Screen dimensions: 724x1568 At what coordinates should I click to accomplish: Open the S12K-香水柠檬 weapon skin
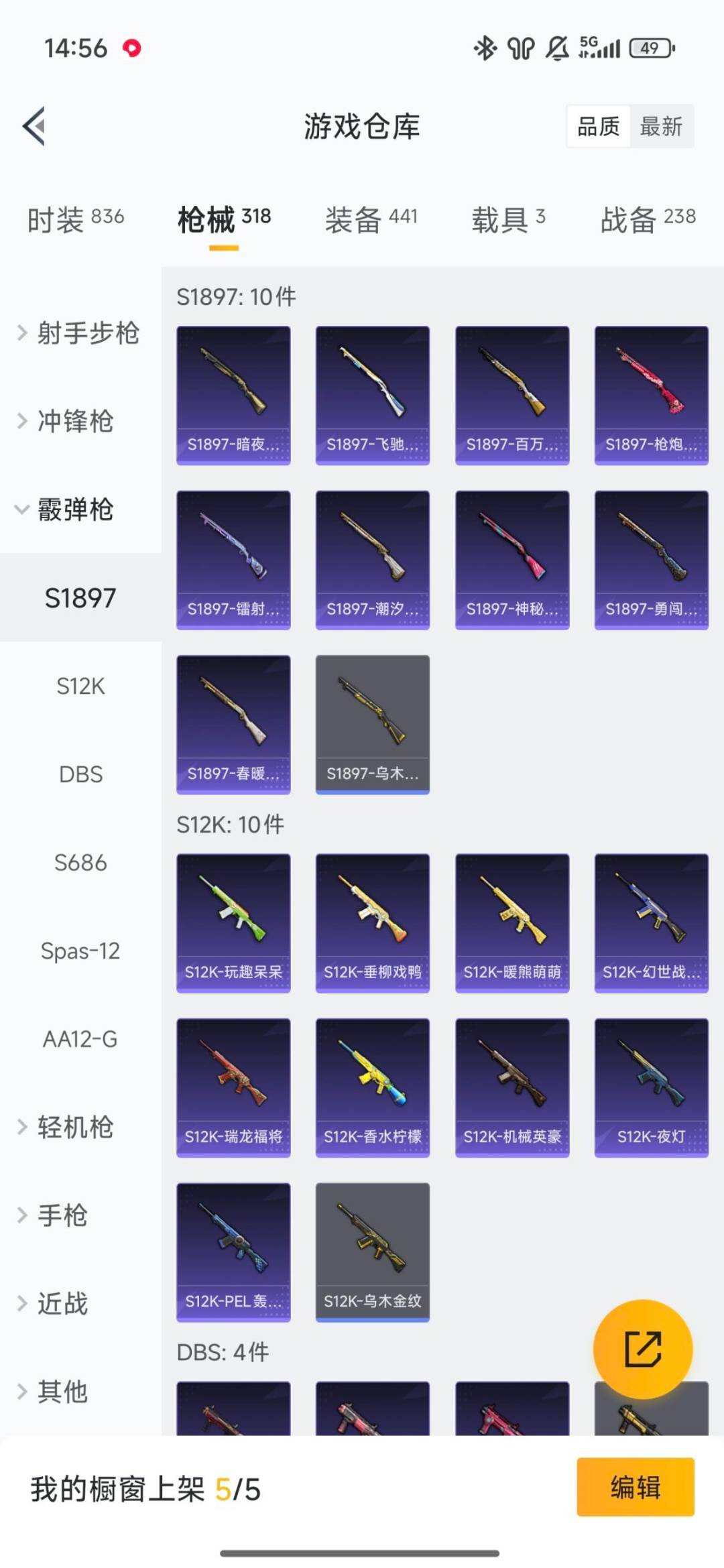pos(371,1085)
